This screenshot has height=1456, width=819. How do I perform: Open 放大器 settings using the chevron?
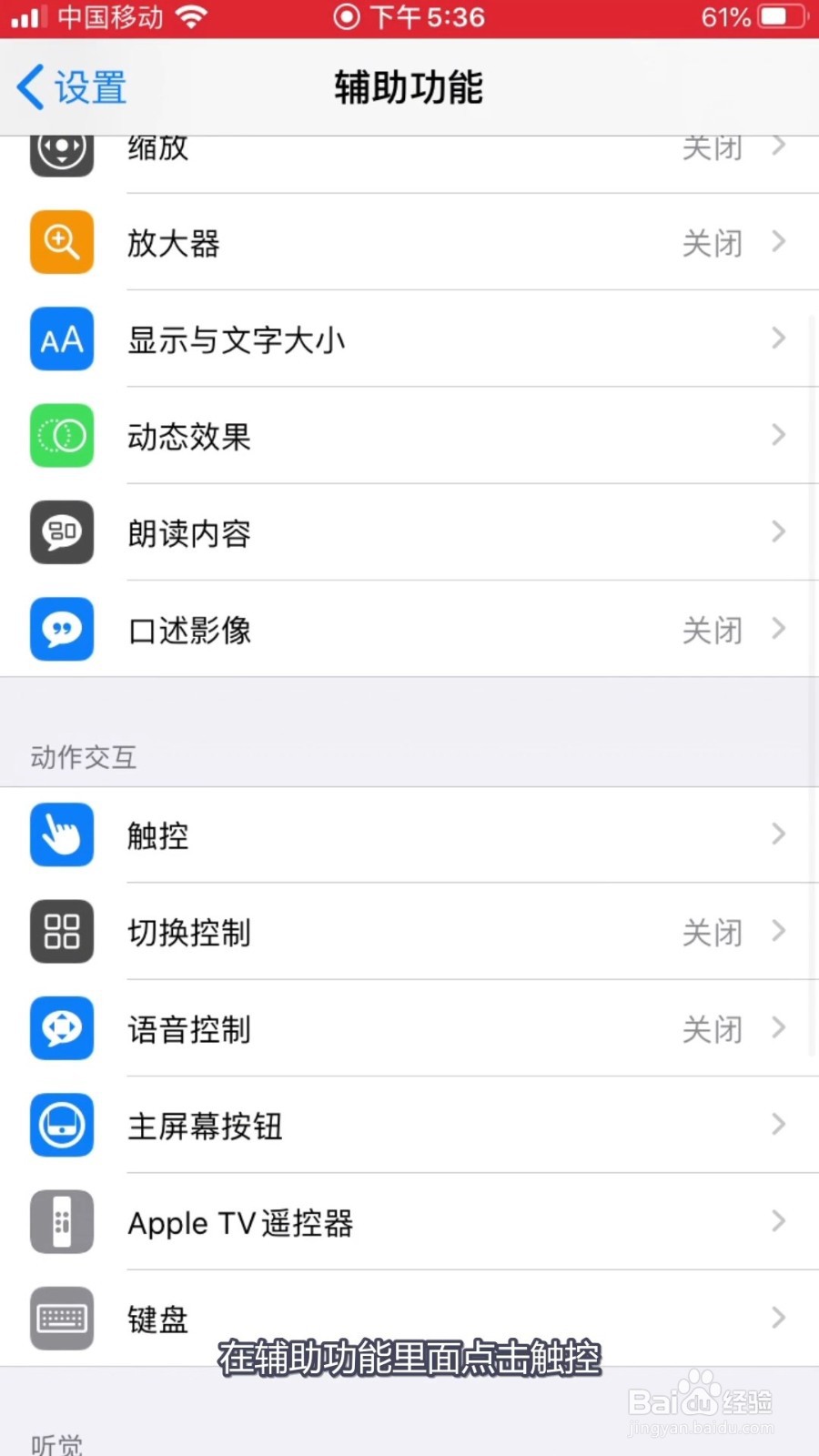tap(778, 242)
